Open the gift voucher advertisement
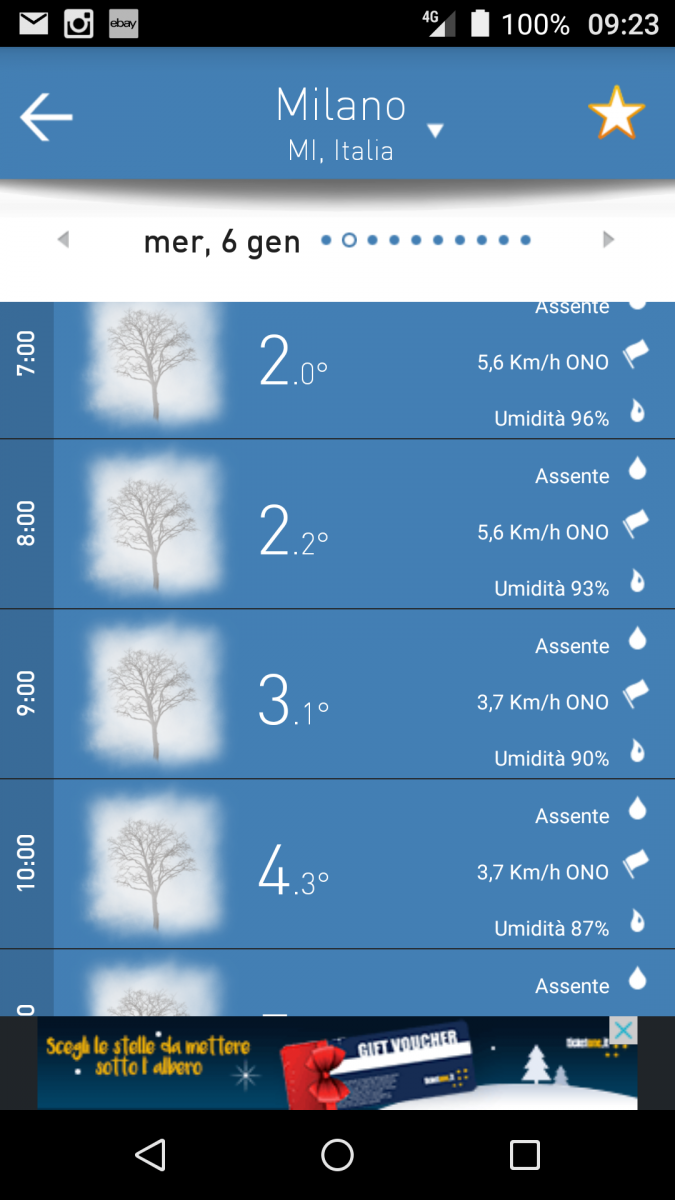 [337, 1063]
